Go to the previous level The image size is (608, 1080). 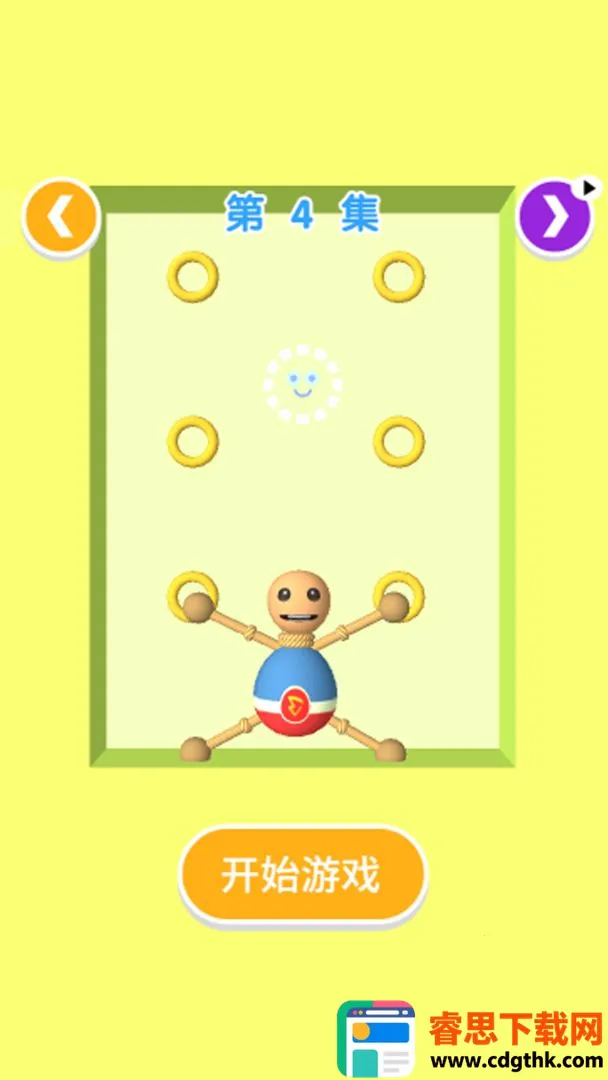(60, 217)
